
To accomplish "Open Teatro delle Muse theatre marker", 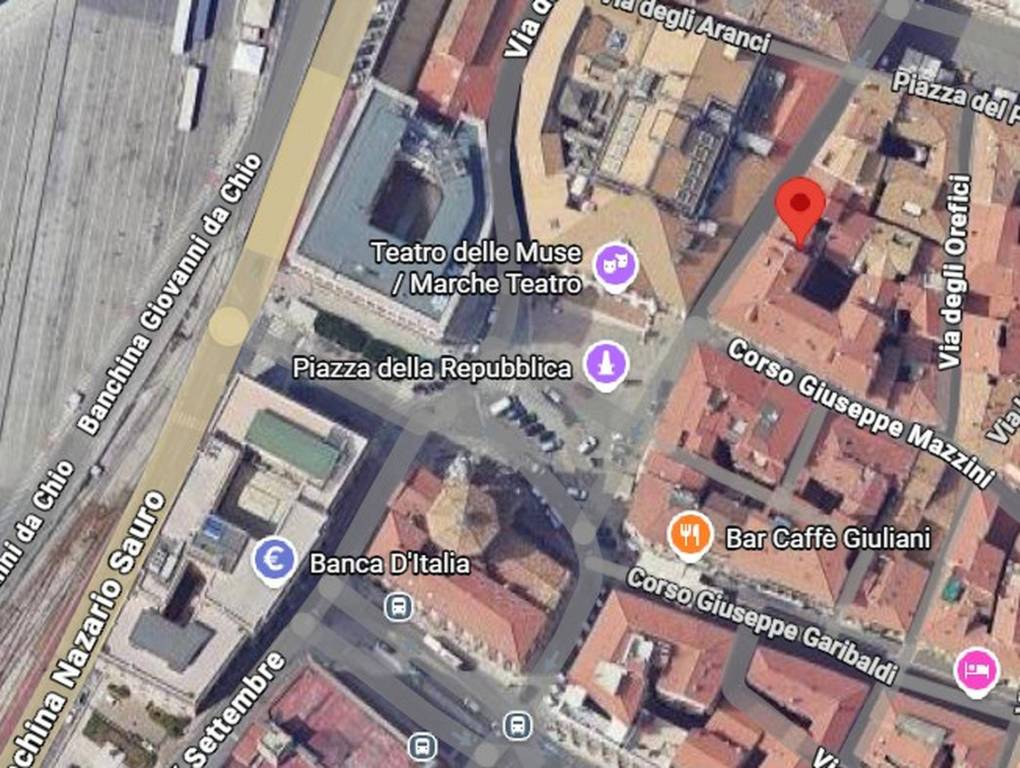I will point(615,265).
